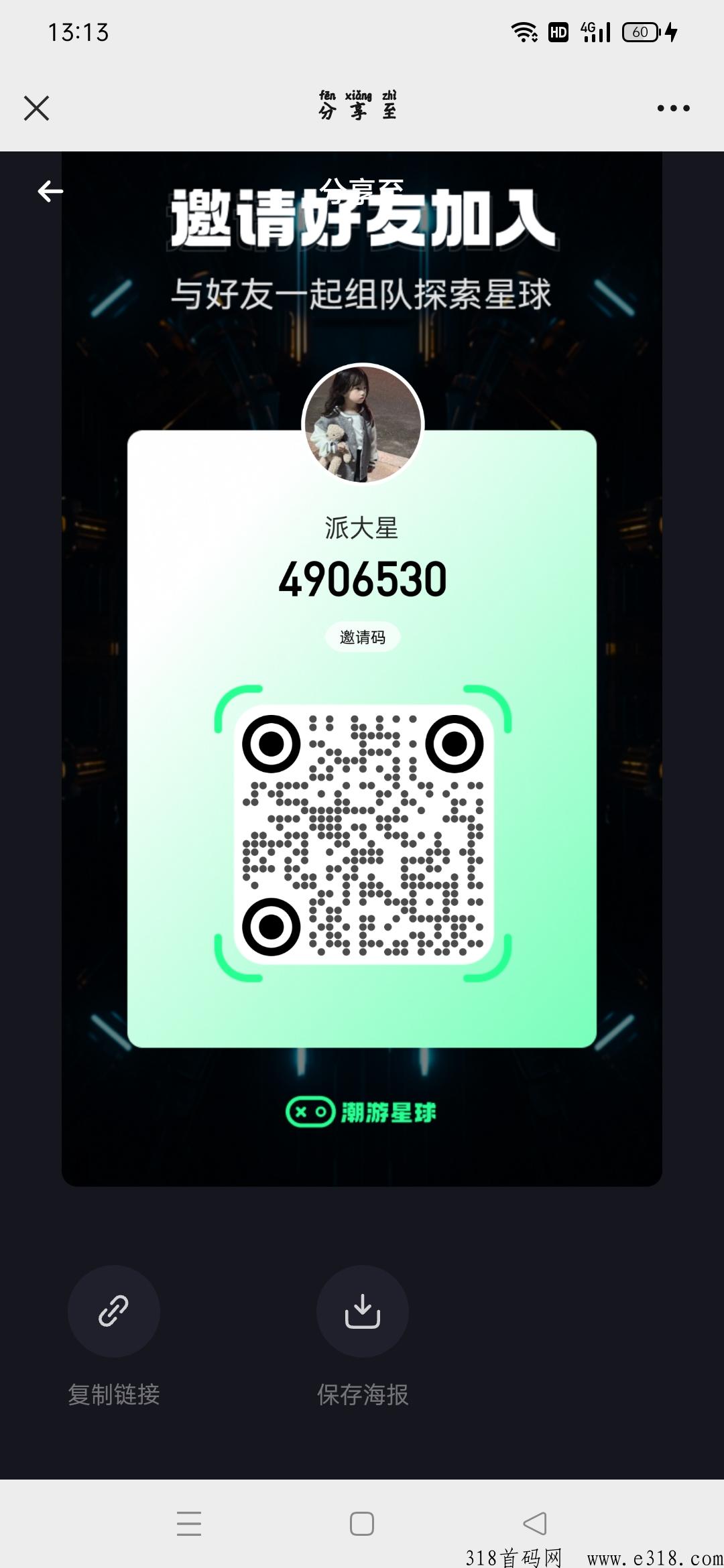The image size is (724, 1568).
Task: Open system recent apps menu
Action: pyautogui.click(x=189, y=1524)
